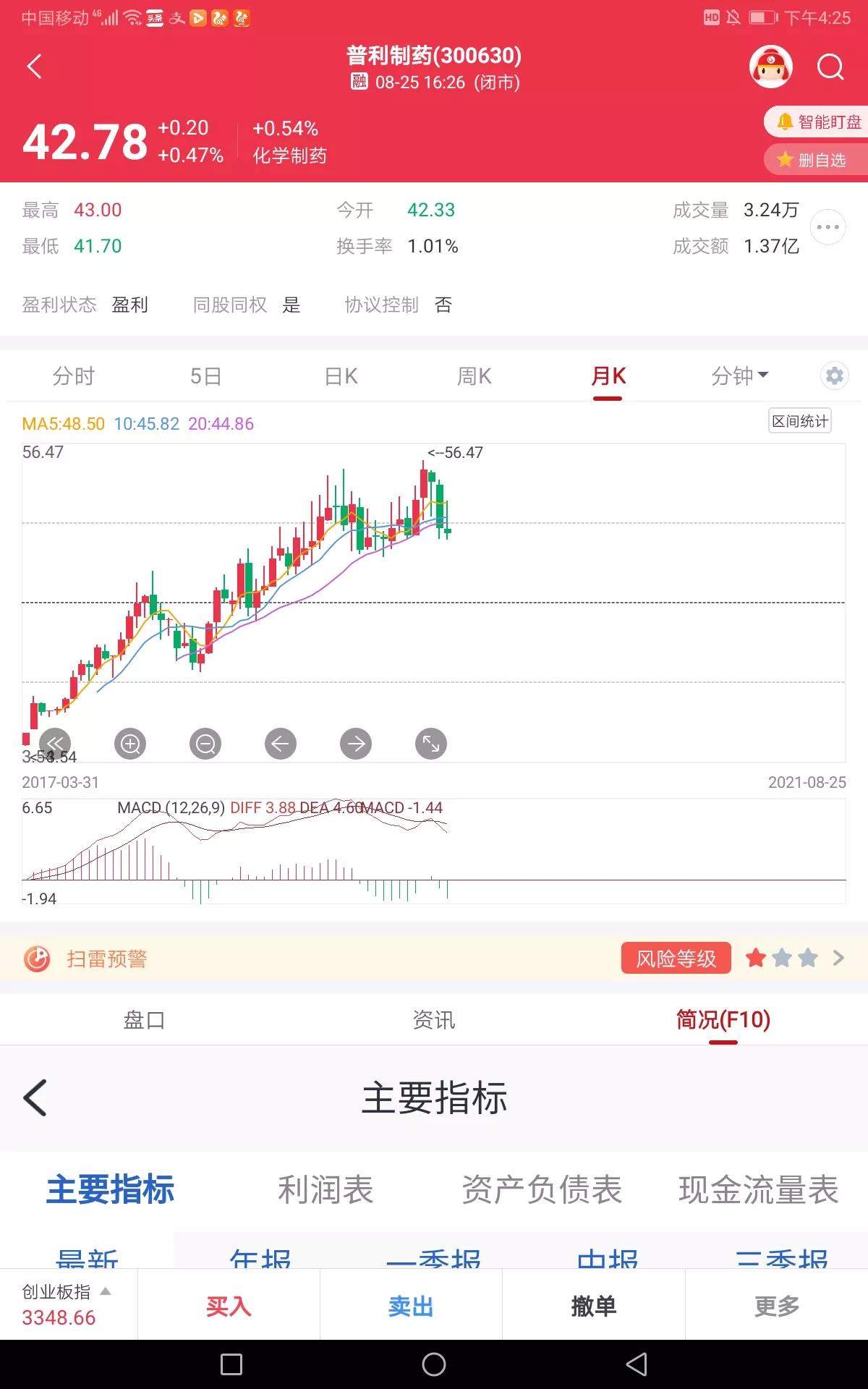This screenshot has width=868, height=1389.
Task: Zoom out of the K-line chart
Action: point(205,743)
